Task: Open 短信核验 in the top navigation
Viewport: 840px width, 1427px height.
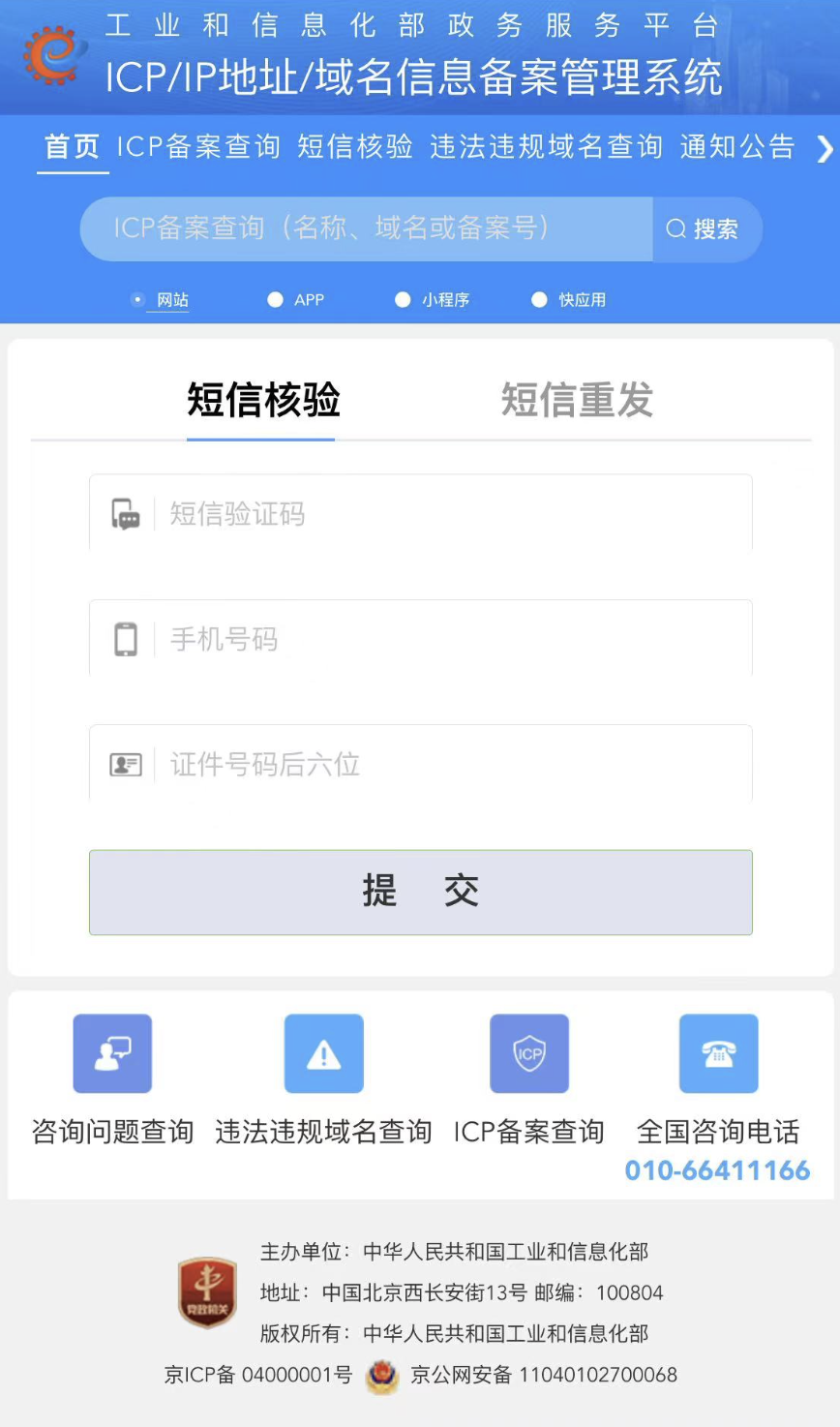Action: pyautogui.click(x=354, y=147)
